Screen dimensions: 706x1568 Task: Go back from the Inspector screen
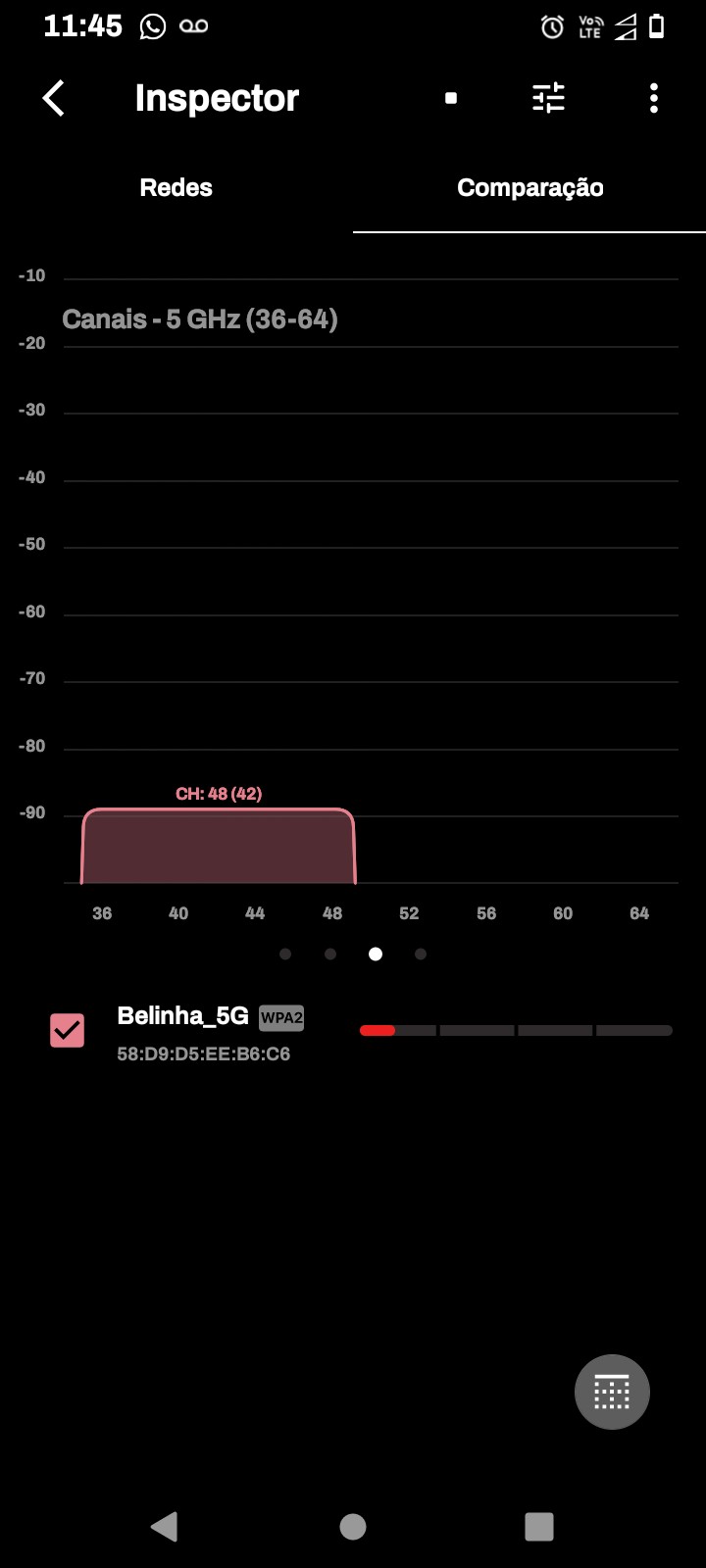point(54,98)
